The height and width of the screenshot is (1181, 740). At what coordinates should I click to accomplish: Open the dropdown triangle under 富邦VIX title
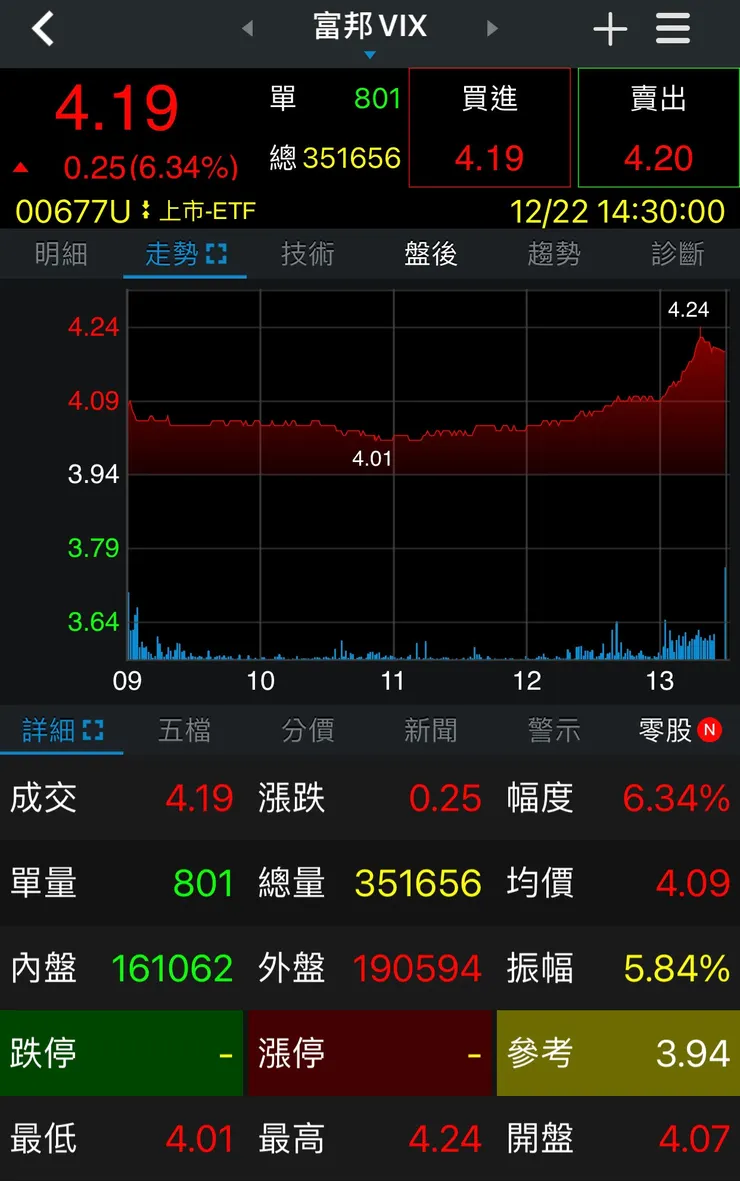370,56
